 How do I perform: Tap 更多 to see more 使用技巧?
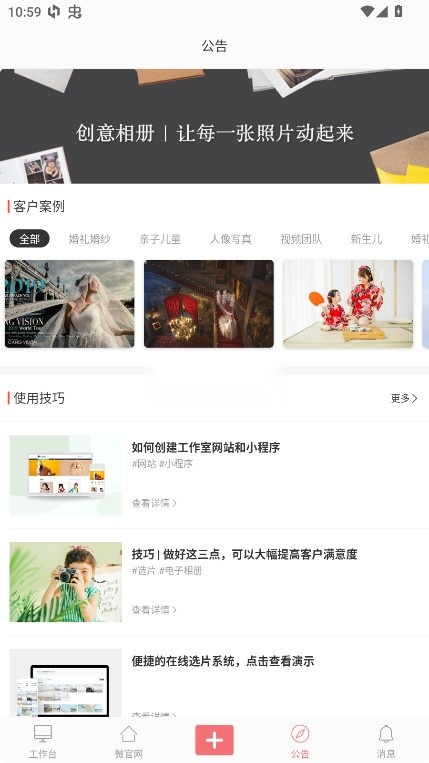[404, 399]
